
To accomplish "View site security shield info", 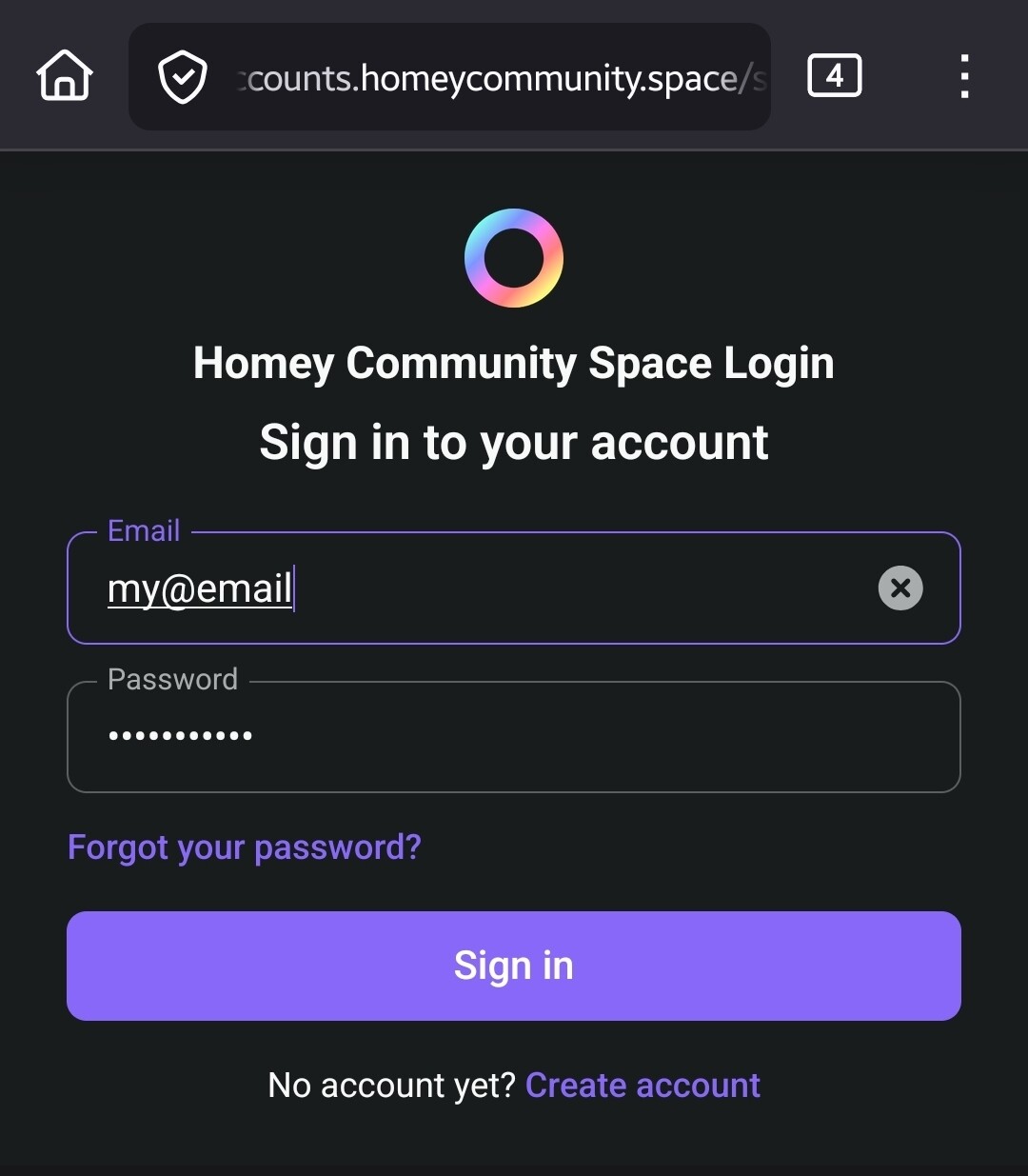I will point(182,77).
